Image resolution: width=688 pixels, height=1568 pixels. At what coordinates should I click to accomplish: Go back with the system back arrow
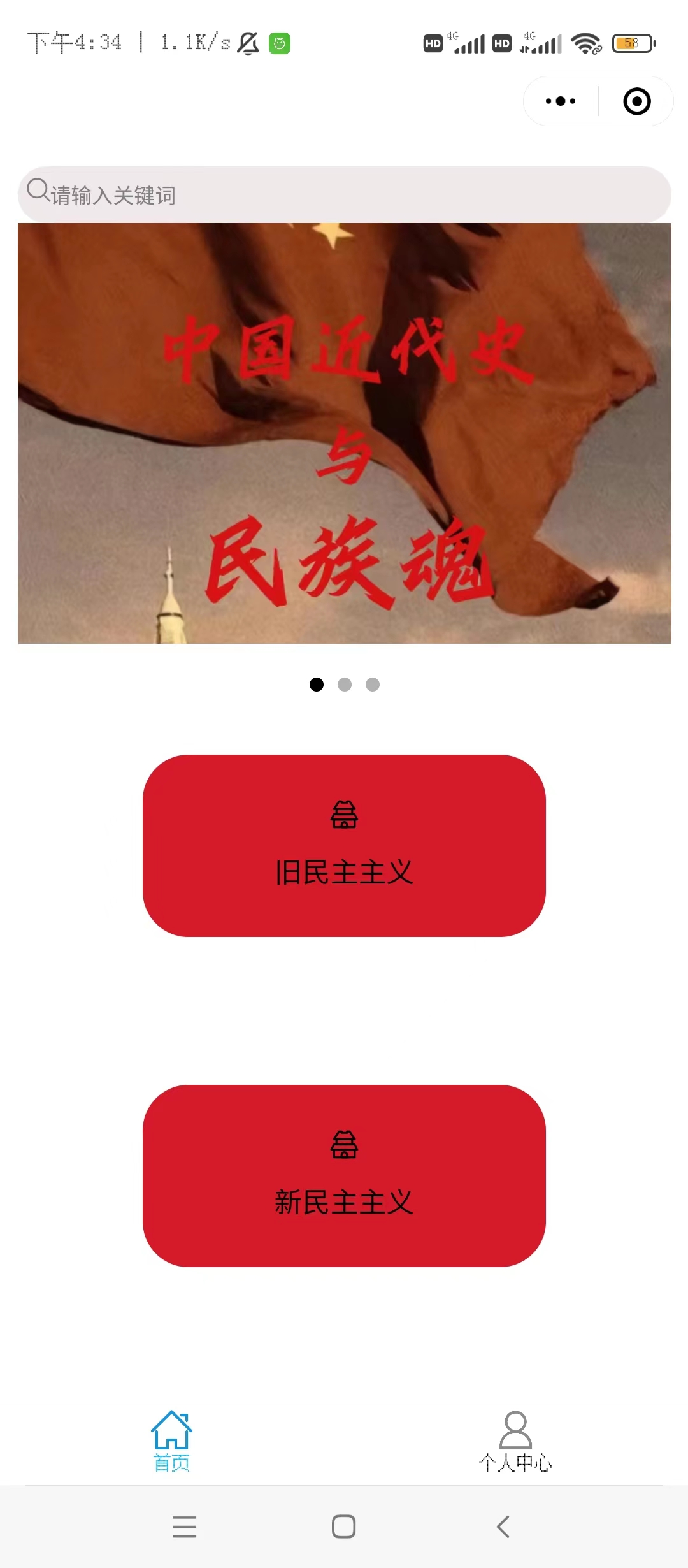pos(503,1527)
